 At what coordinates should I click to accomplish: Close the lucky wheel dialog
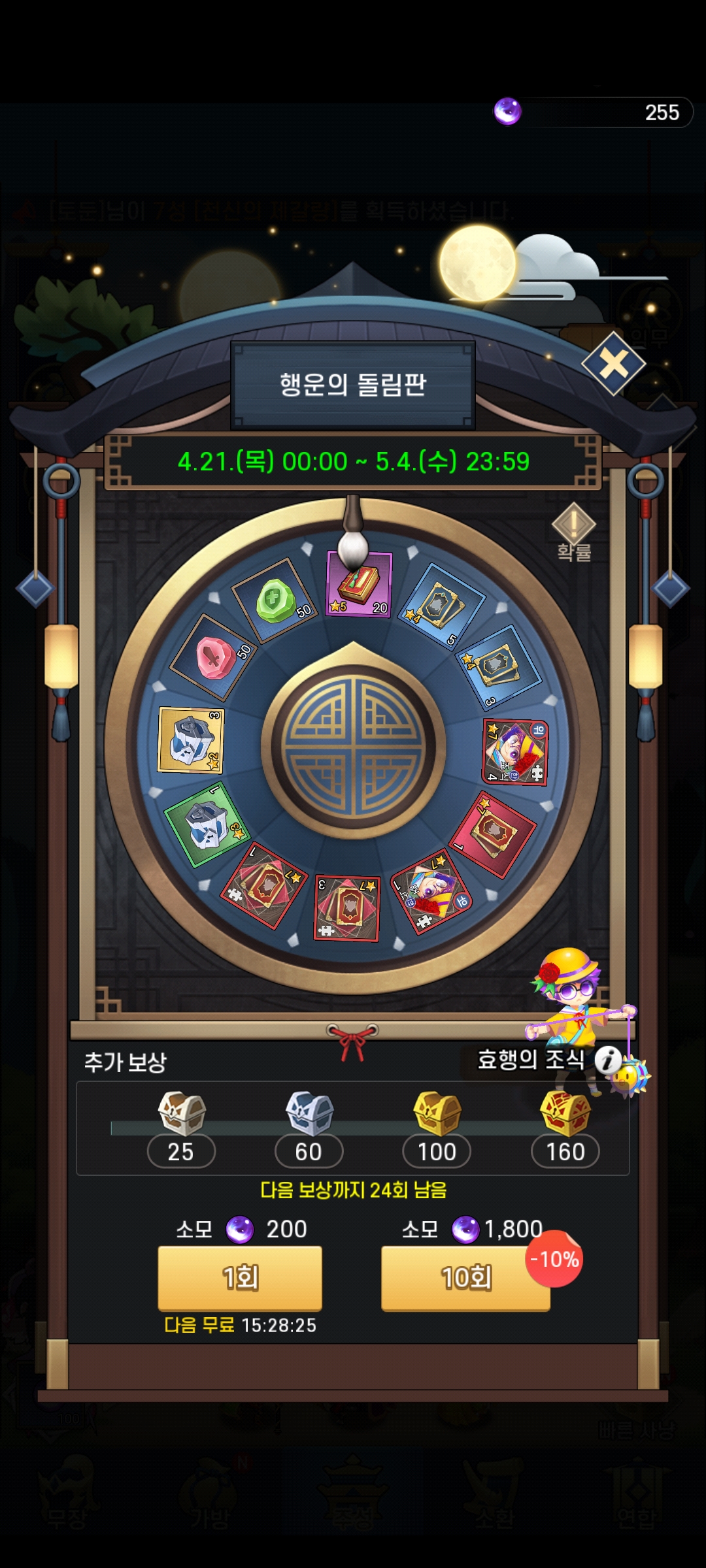pos(613,363)
